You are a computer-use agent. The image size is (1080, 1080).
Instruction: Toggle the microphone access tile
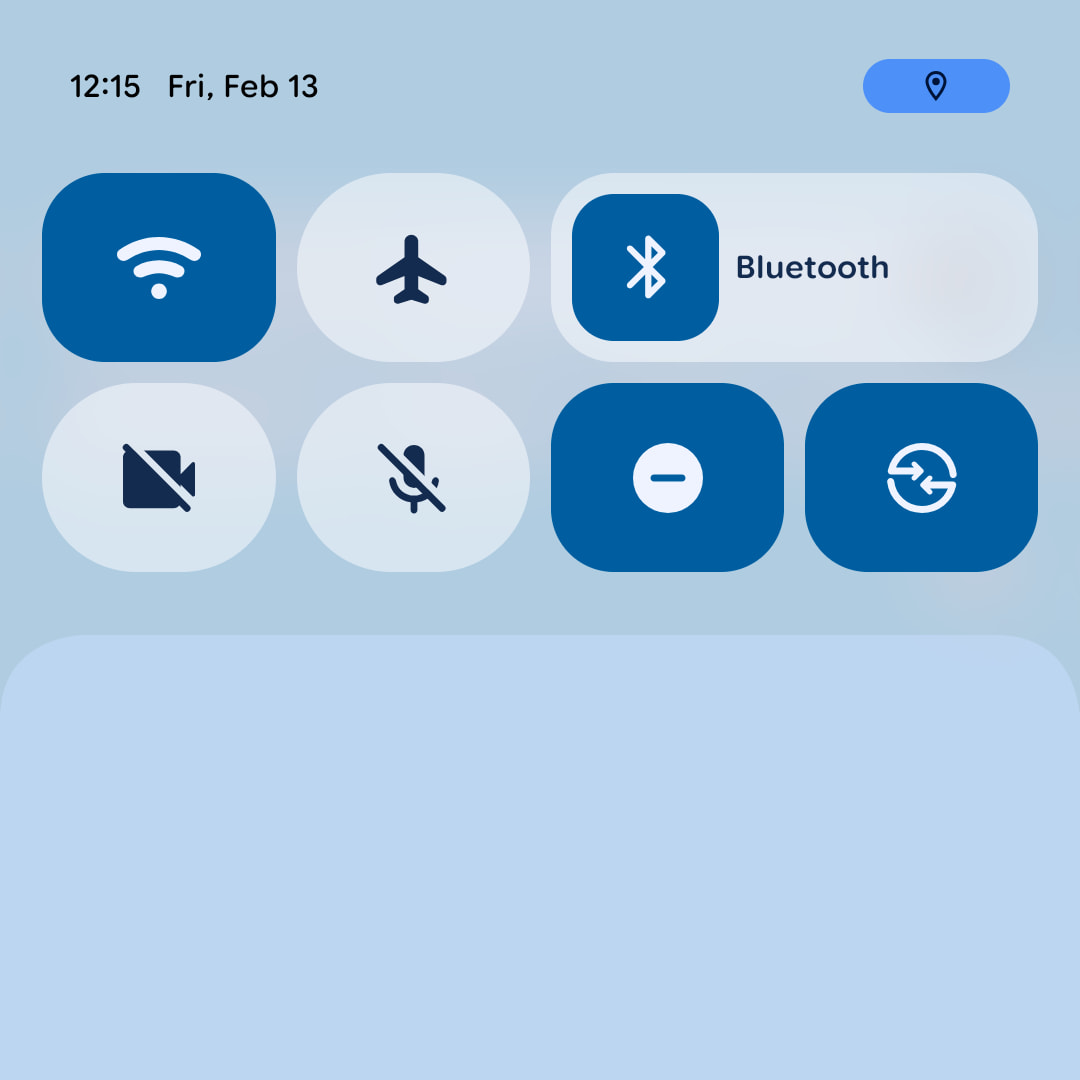point(412,477)
